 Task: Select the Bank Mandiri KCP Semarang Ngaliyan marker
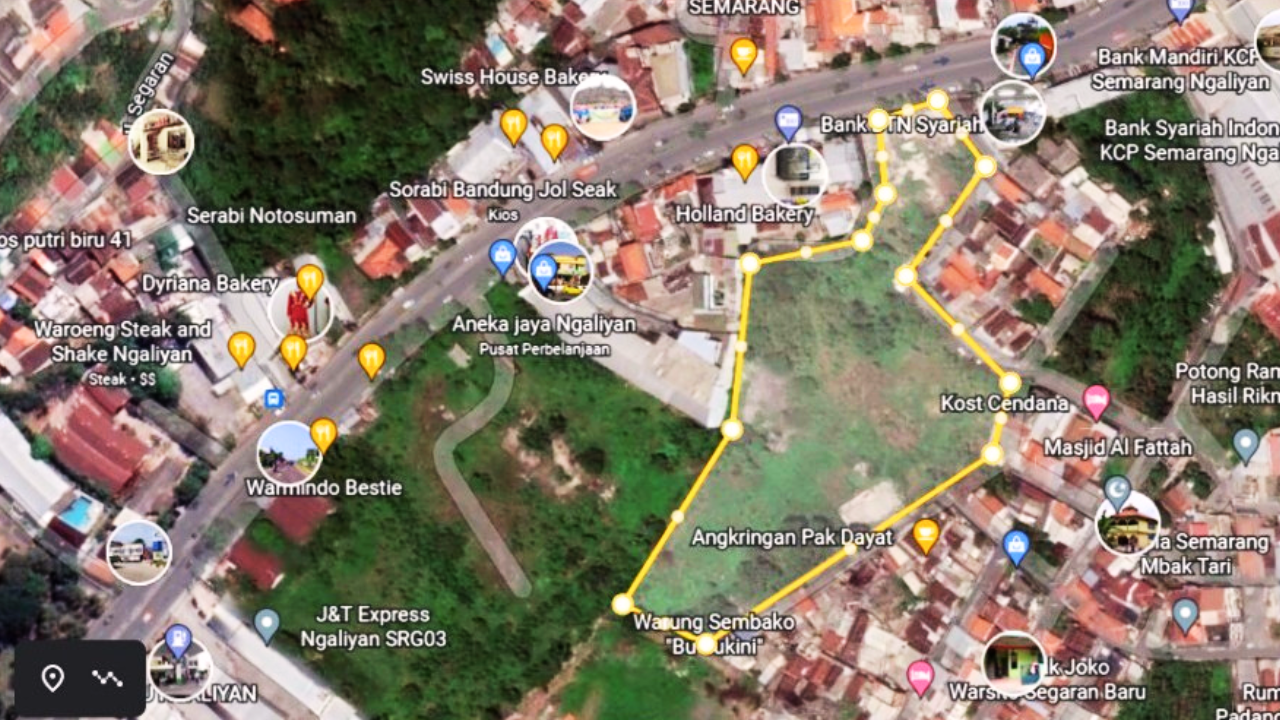click(1032, 58)
